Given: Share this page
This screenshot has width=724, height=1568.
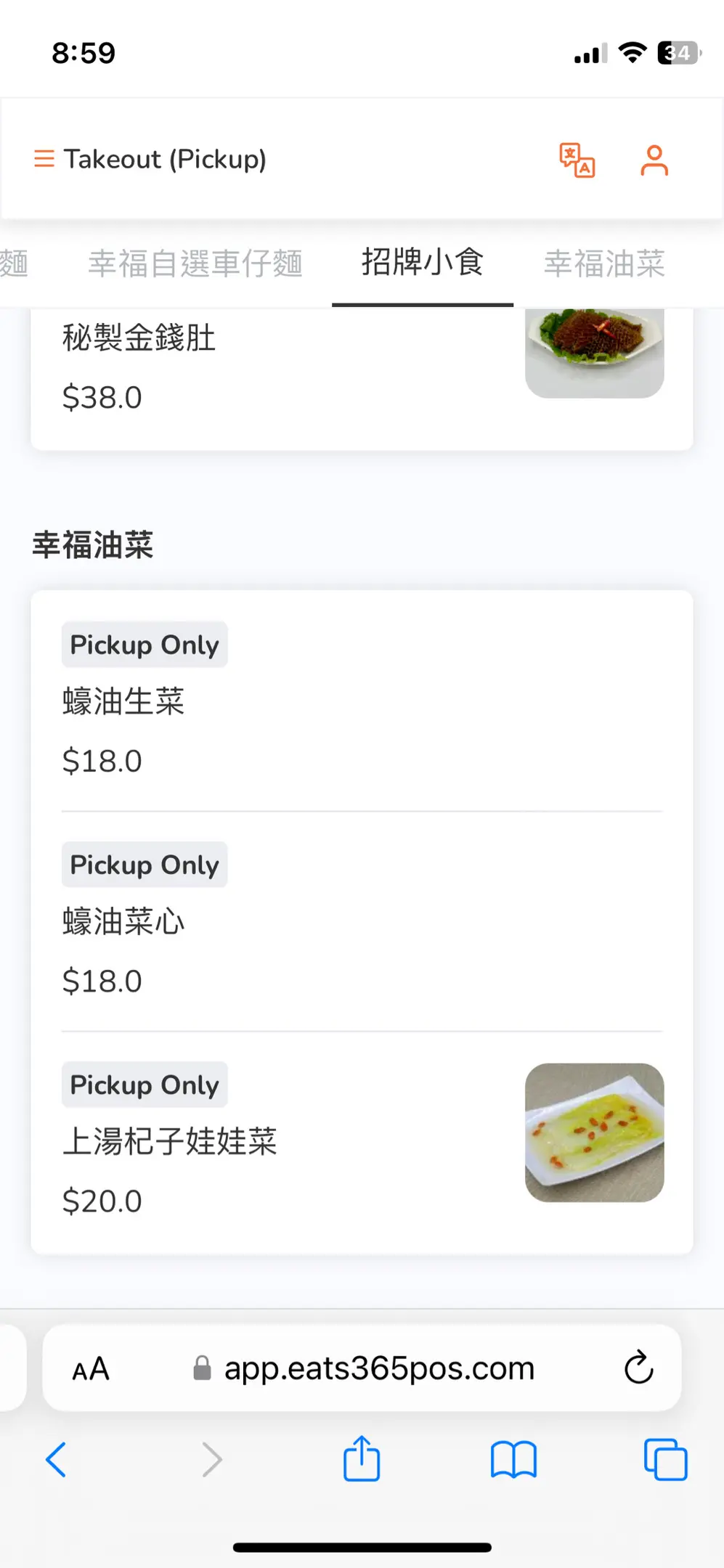Looking at the screenshot, I should point(362,1458).
